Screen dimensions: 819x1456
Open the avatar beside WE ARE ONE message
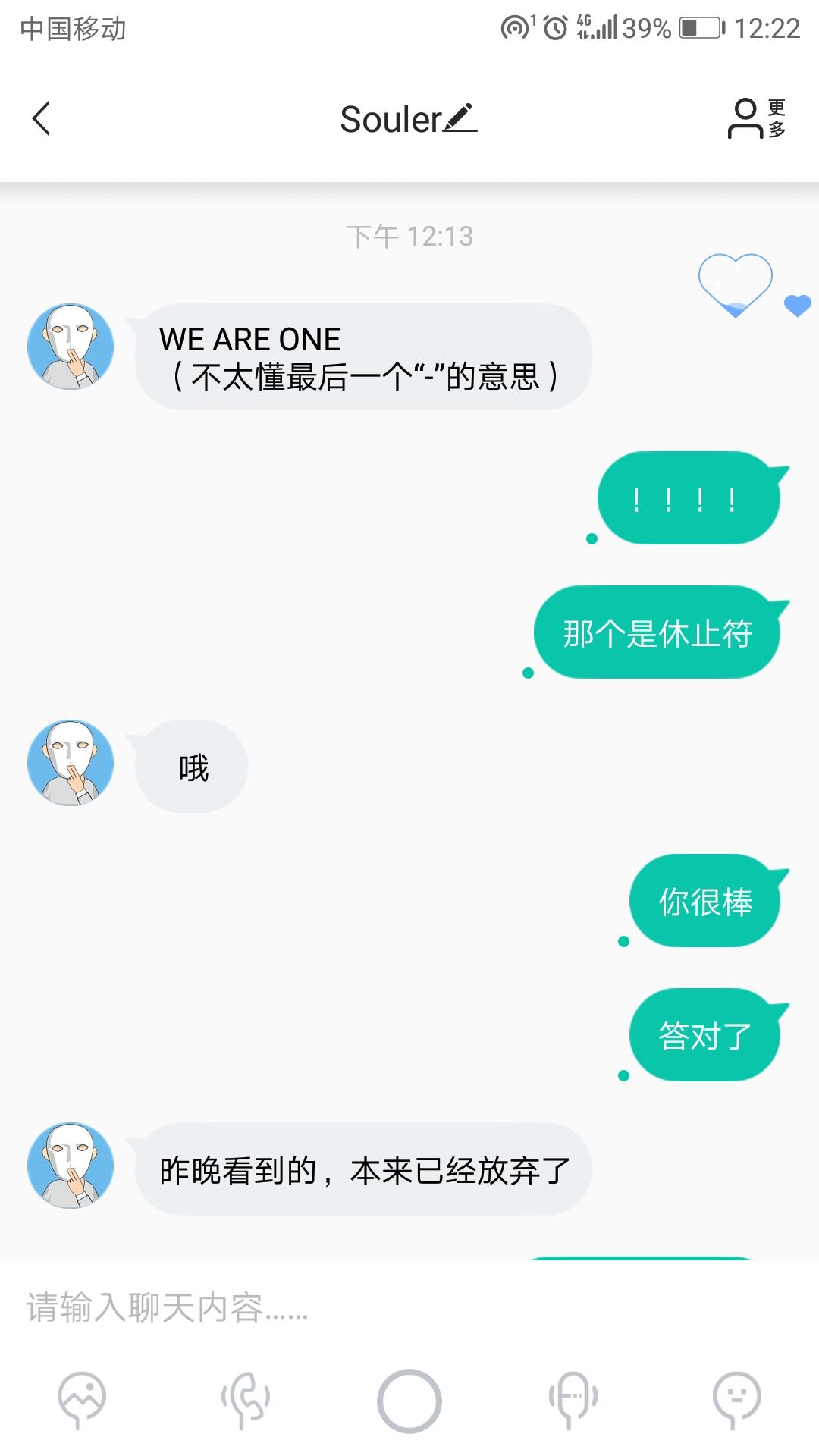[x=71, y=347]
